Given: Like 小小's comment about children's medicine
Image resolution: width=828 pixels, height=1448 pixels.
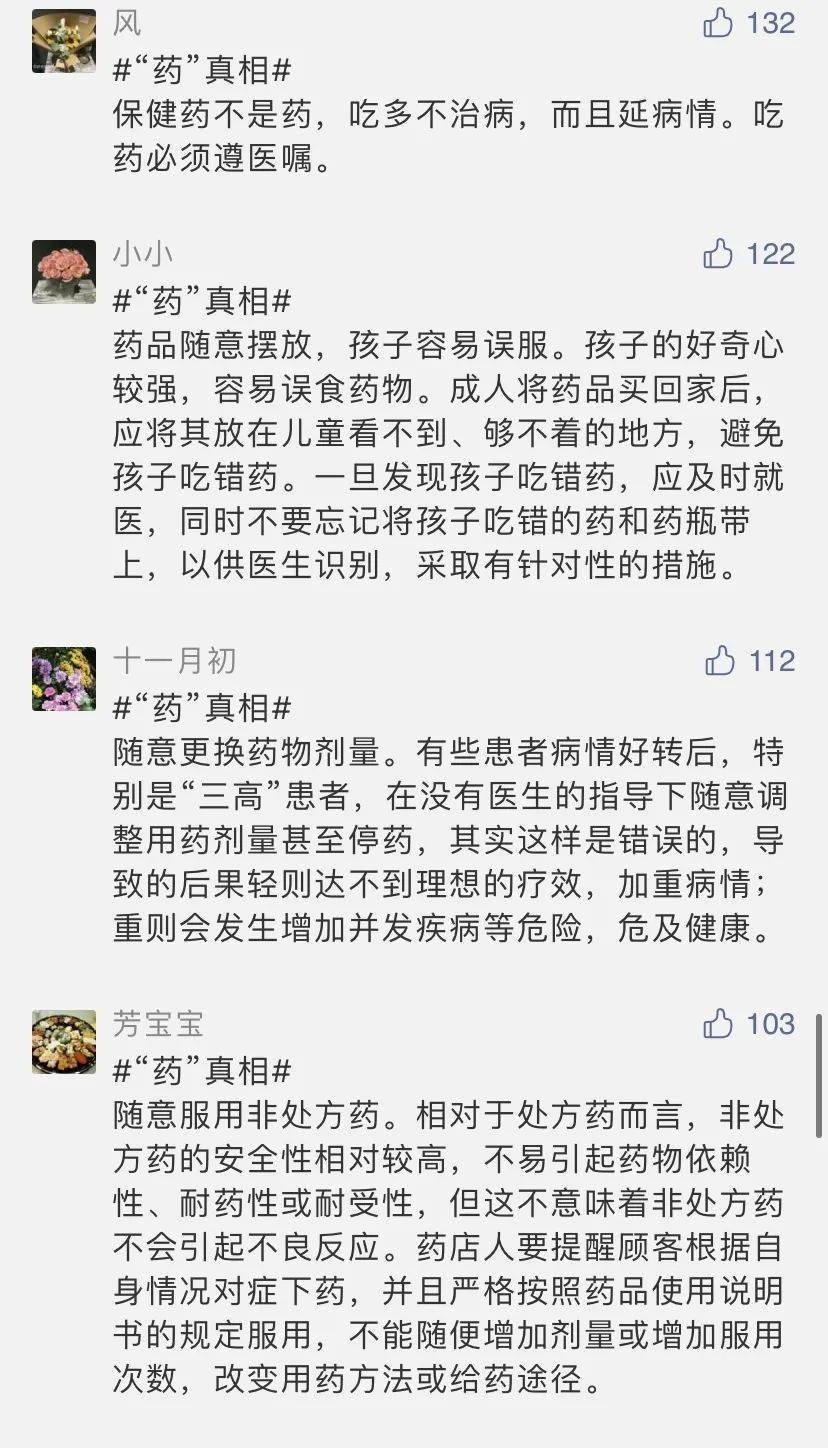Looking at the screenshot, I should click(718, 254).
